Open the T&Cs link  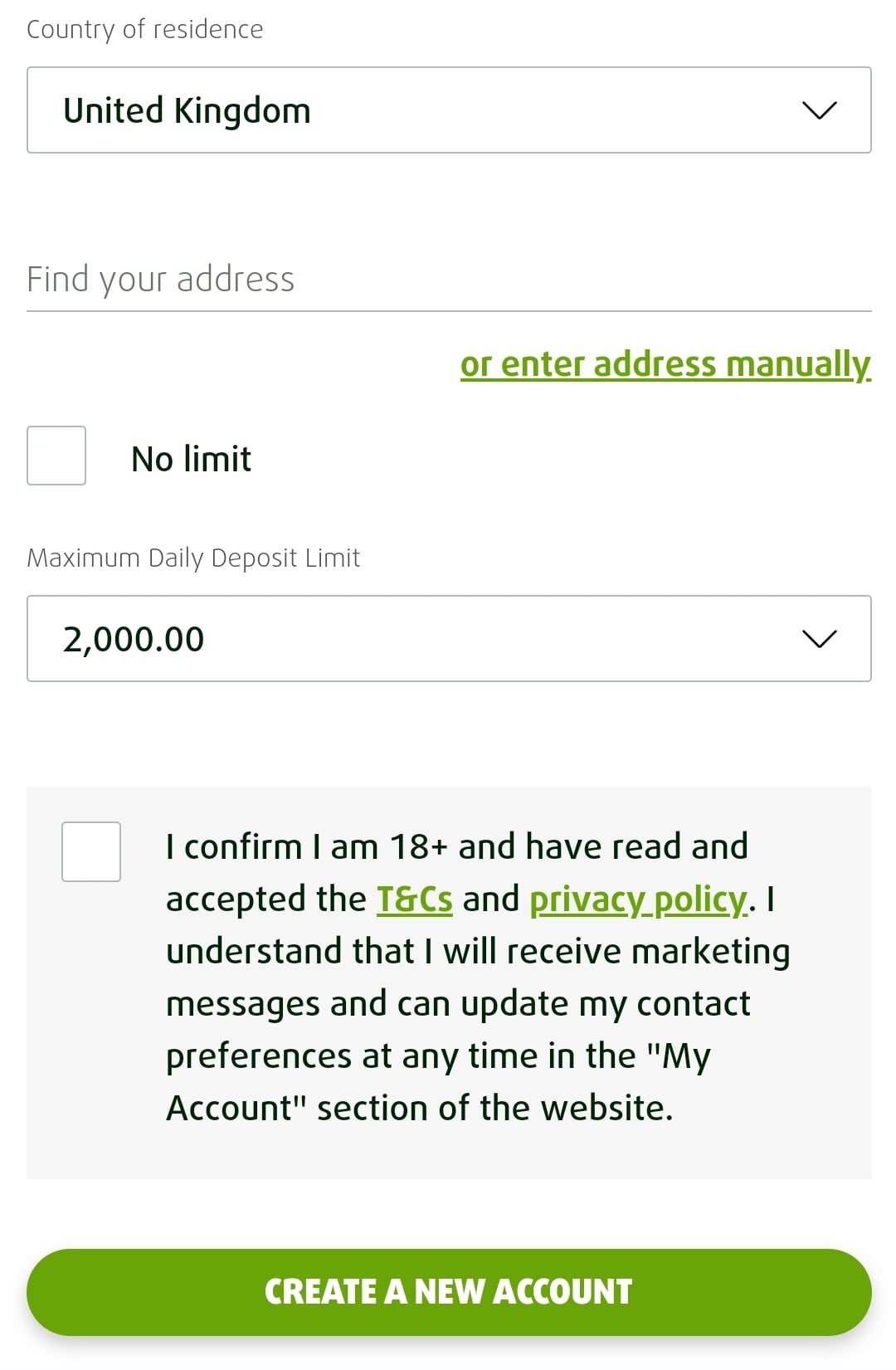point(413,899)
